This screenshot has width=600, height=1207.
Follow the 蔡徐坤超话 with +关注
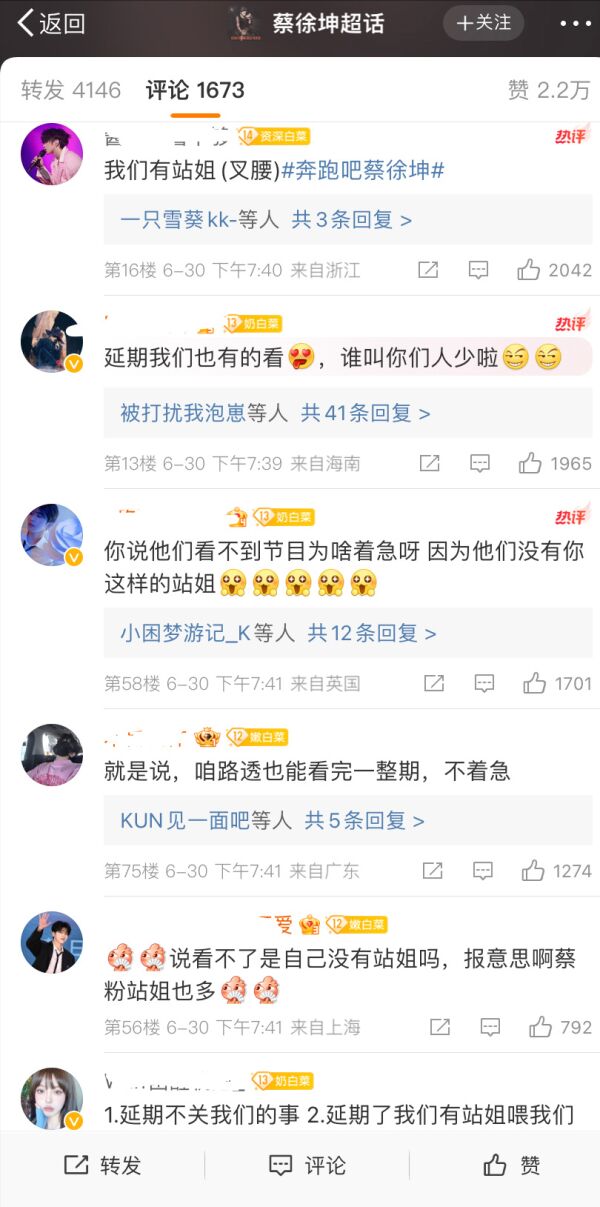(x=483, y=23)
